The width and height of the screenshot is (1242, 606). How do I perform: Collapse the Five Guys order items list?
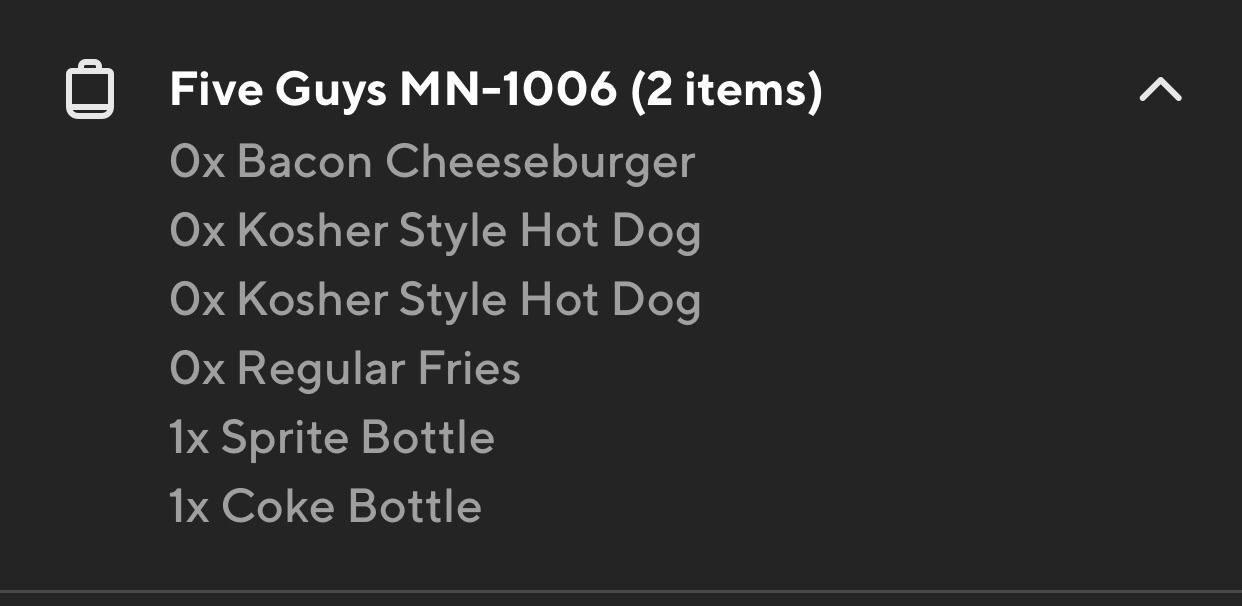click(1160, 91)
